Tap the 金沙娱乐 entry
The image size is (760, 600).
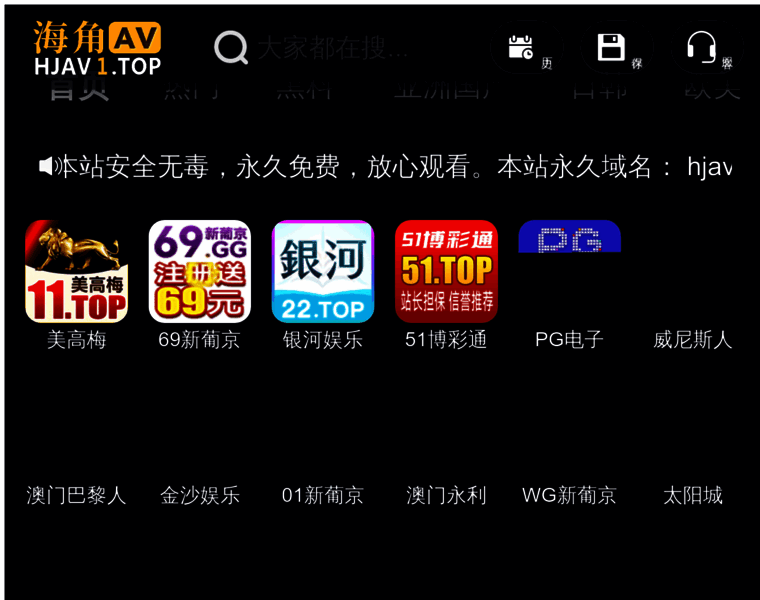tap(199, 495)
